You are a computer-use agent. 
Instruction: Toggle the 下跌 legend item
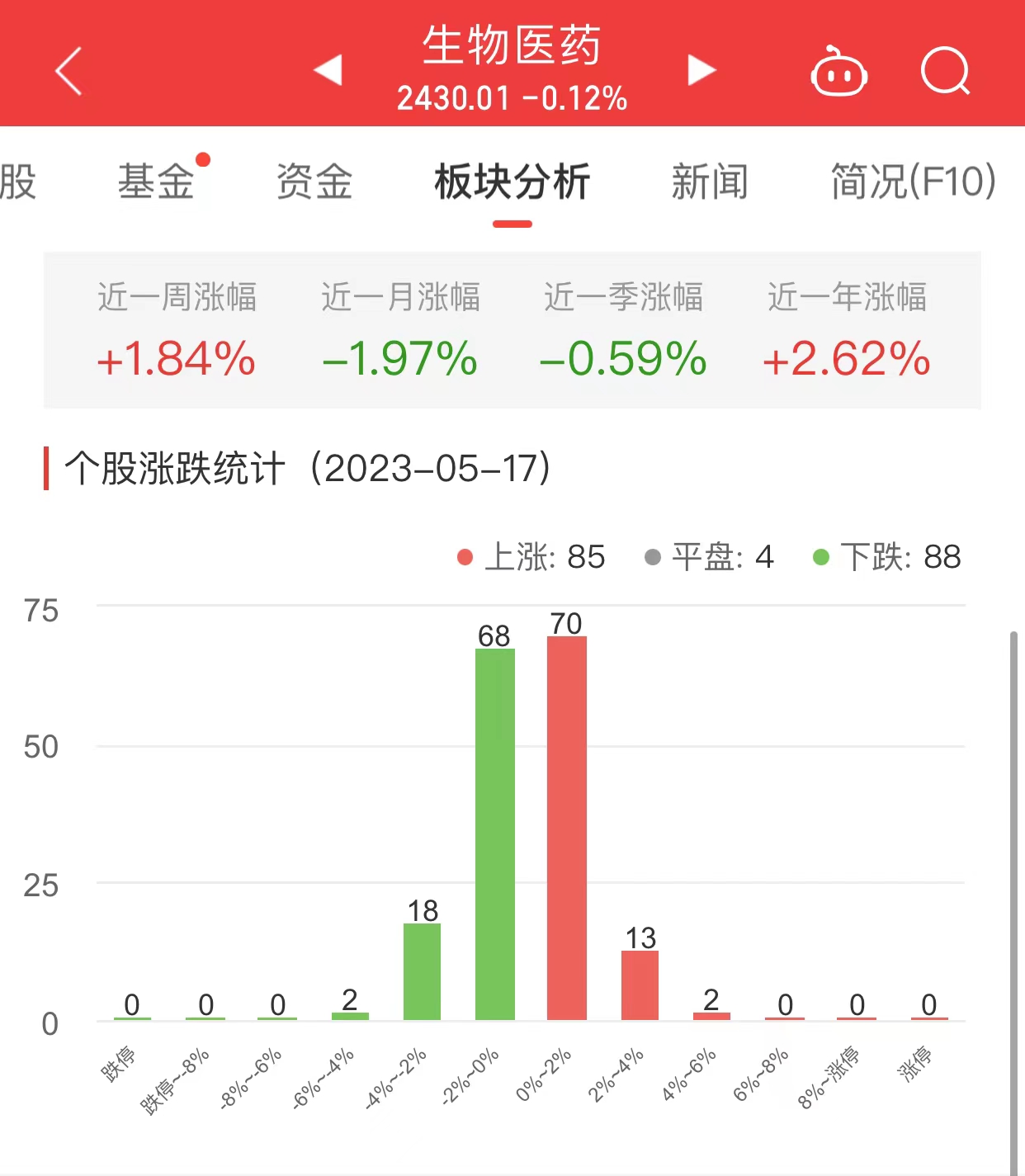point(887,557)
